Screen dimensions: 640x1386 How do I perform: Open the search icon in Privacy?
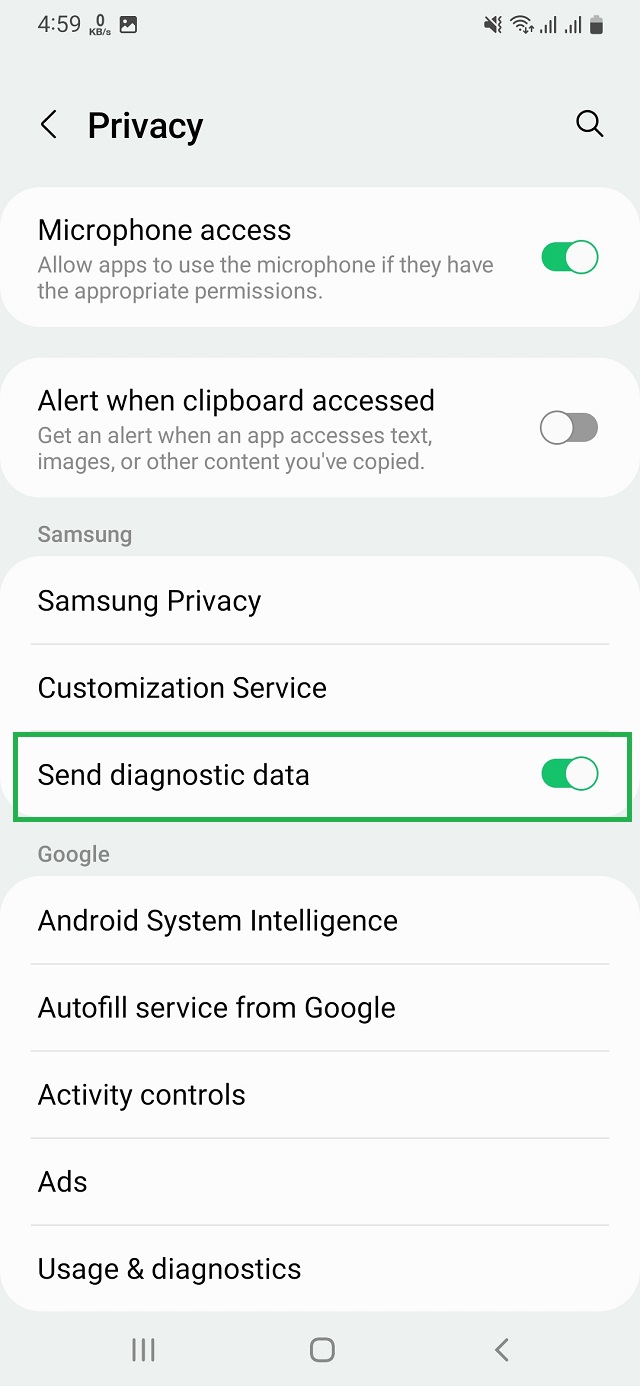coord(590,124)
